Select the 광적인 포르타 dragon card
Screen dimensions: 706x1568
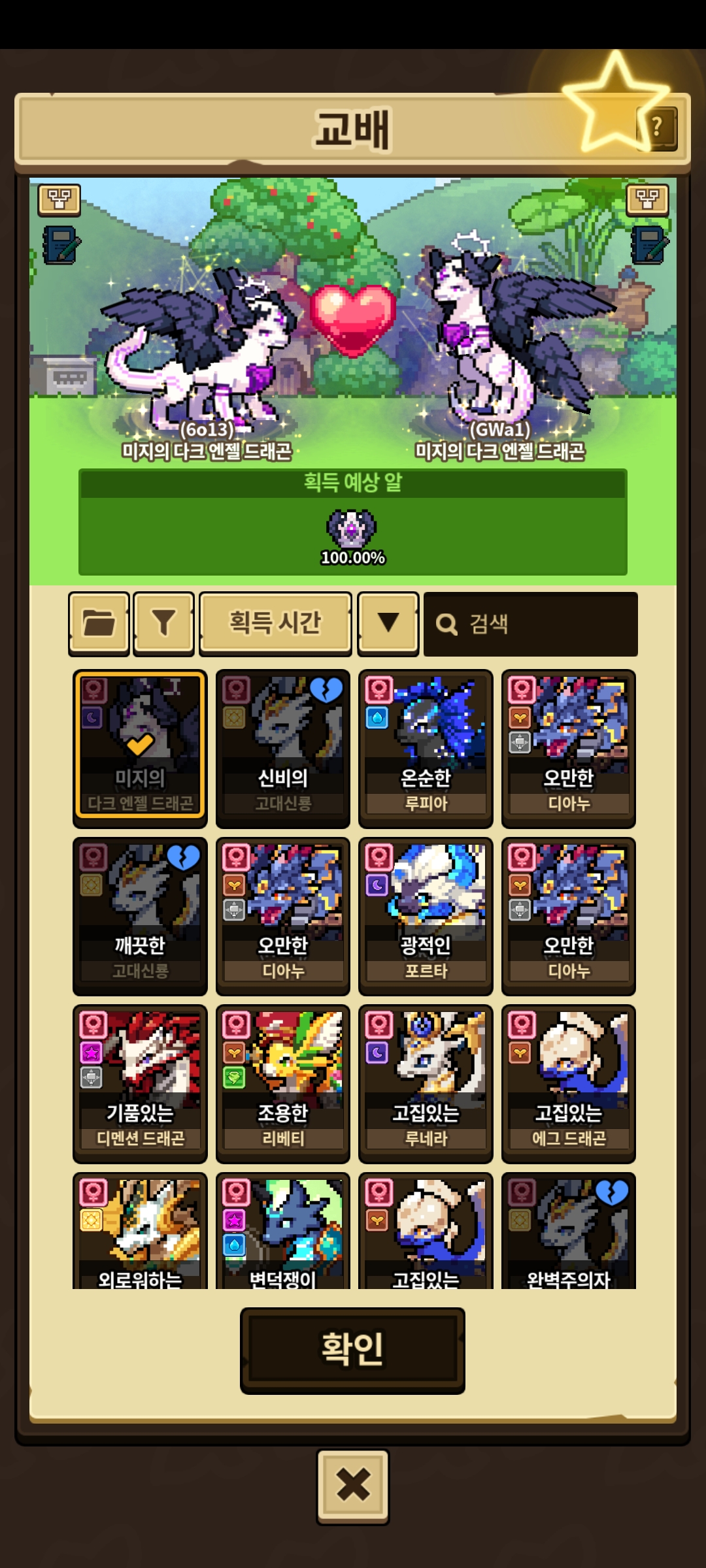426,916
